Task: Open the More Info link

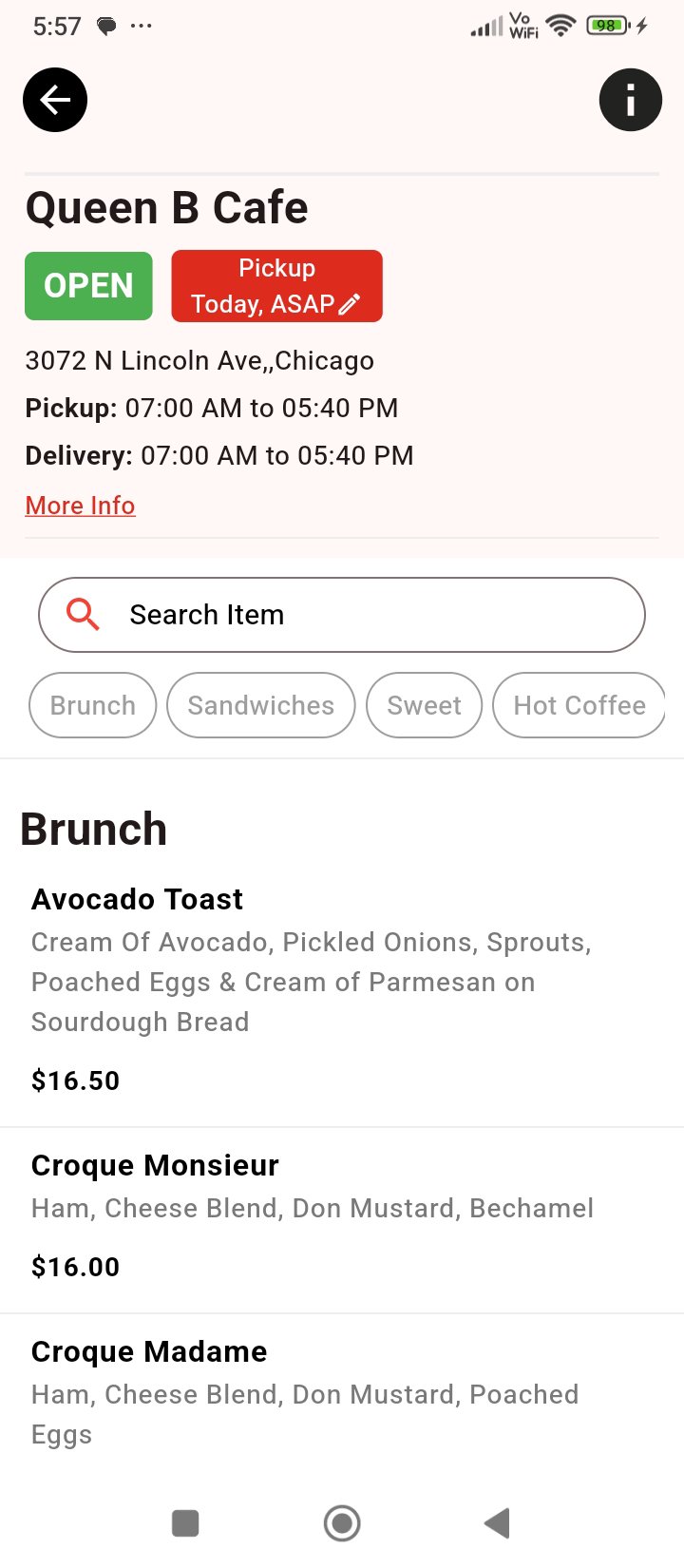Action: tap(80, 506)
